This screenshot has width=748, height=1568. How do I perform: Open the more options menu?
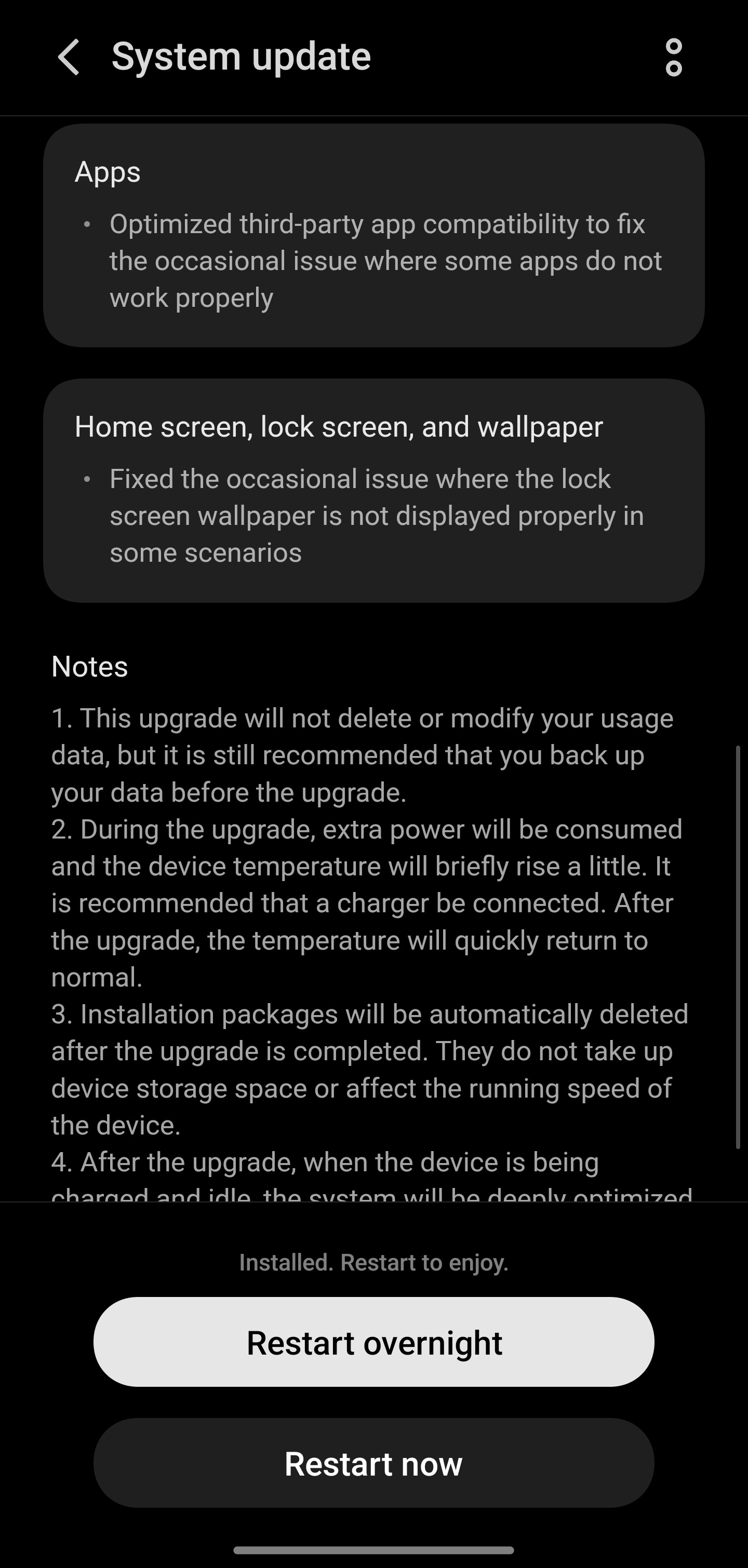[673, 57]
